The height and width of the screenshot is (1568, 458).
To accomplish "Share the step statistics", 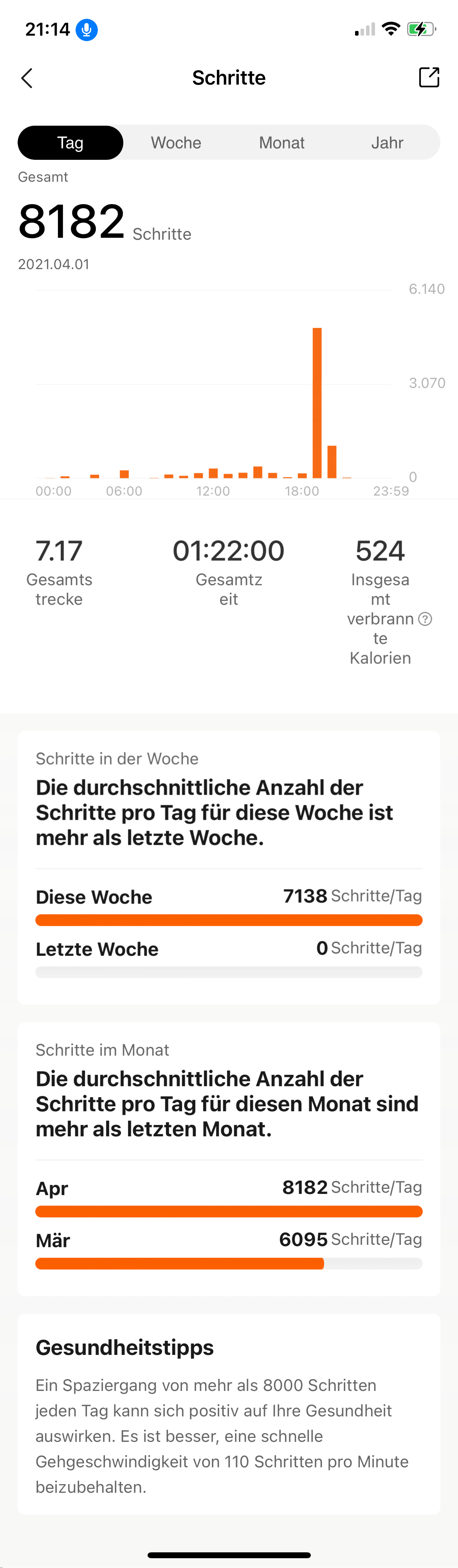I will (x=429, y=77).
